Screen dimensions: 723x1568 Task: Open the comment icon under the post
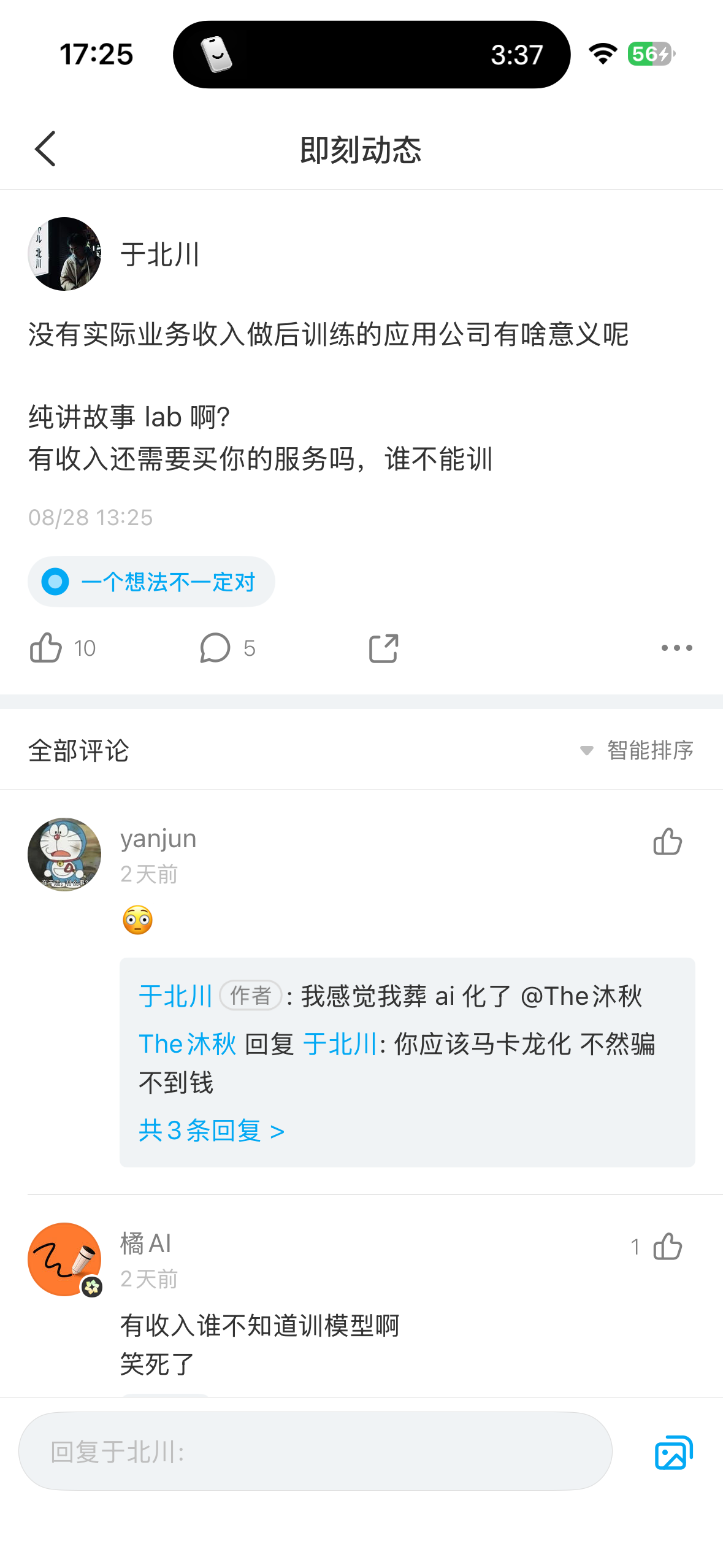[215, 648]
